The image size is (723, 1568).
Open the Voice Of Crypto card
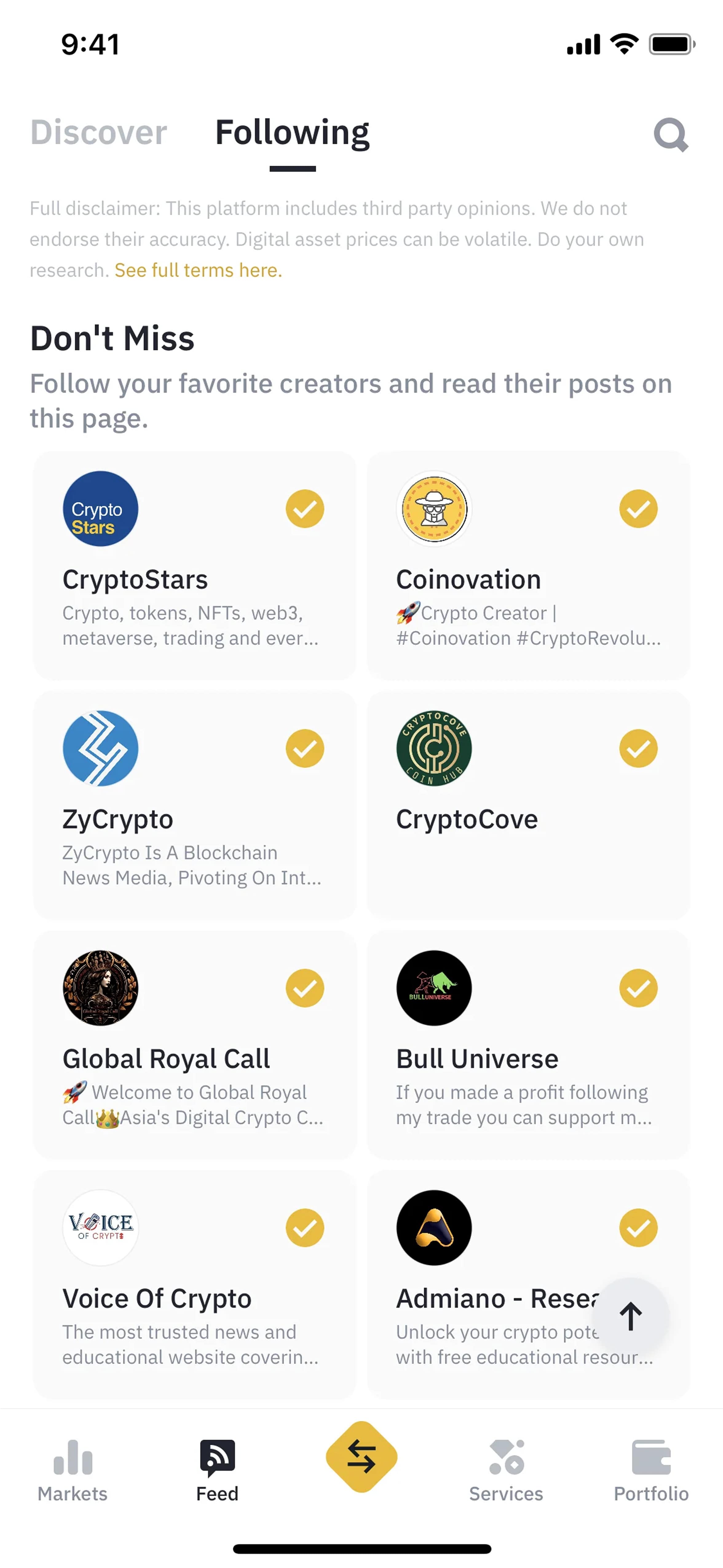click(x=194, y=1284)
